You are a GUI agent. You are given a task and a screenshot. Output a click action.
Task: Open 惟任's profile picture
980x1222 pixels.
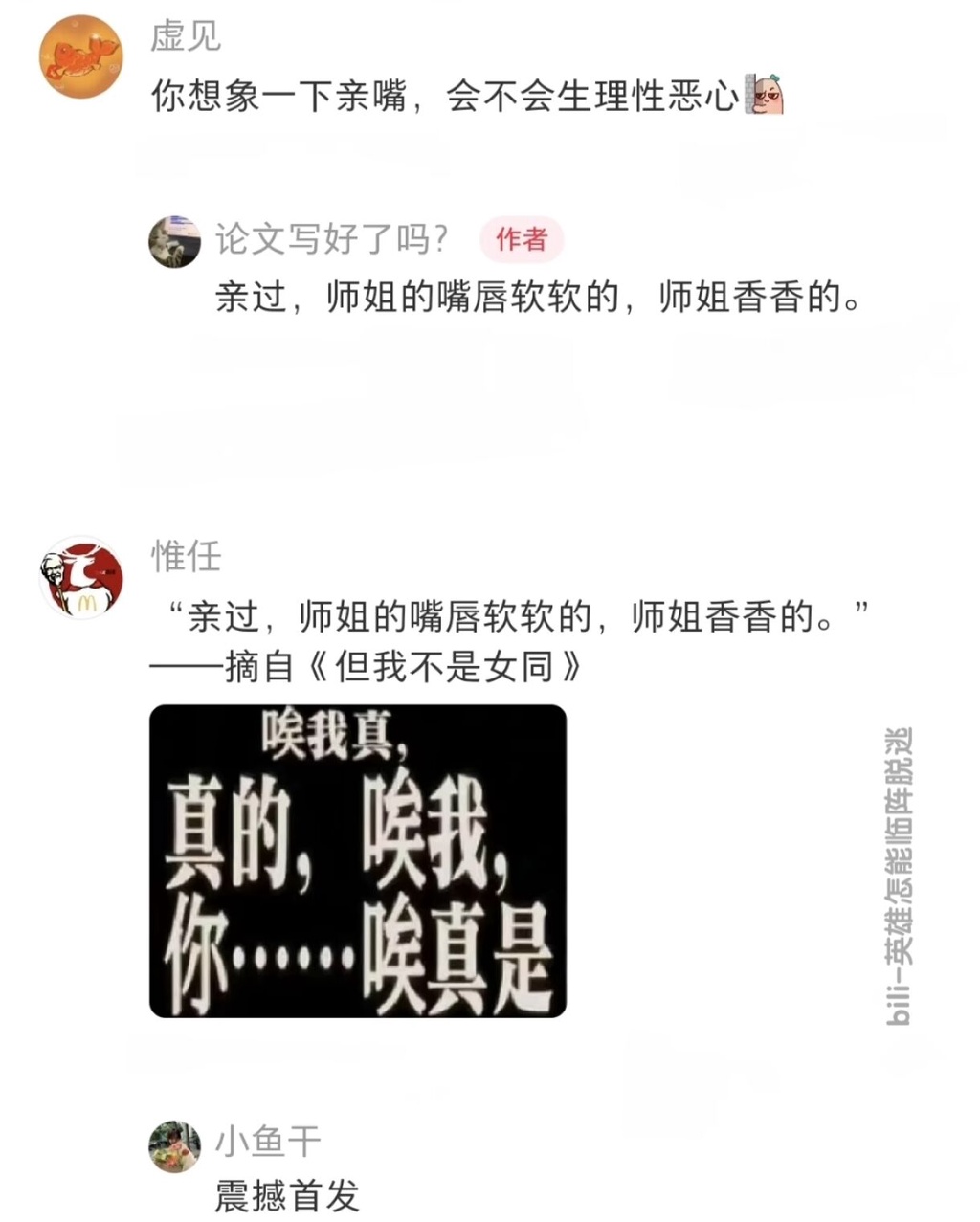[81, 577]
